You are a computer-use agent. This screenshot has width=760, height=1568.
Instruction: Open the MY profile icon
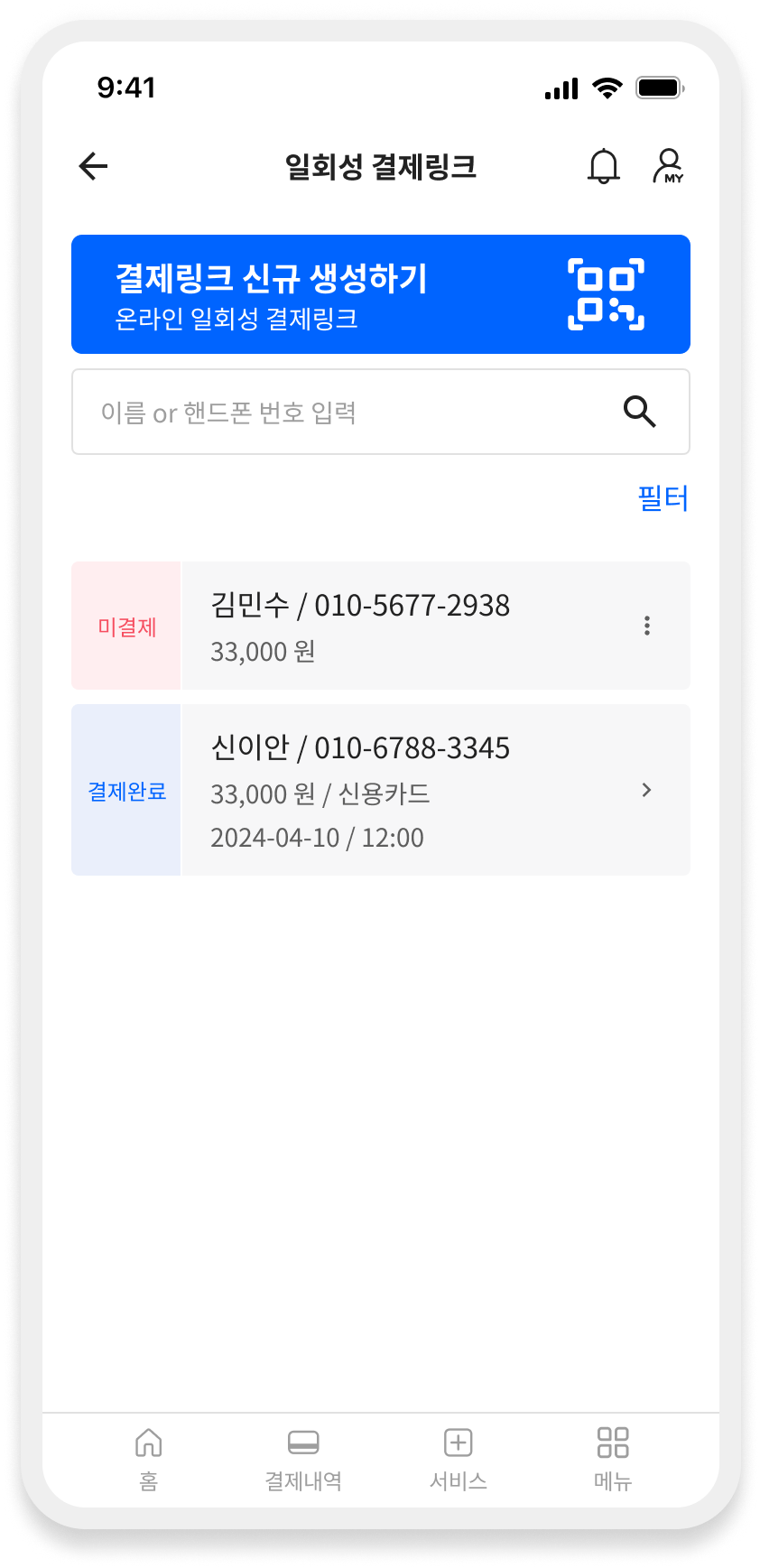(668, 167)
